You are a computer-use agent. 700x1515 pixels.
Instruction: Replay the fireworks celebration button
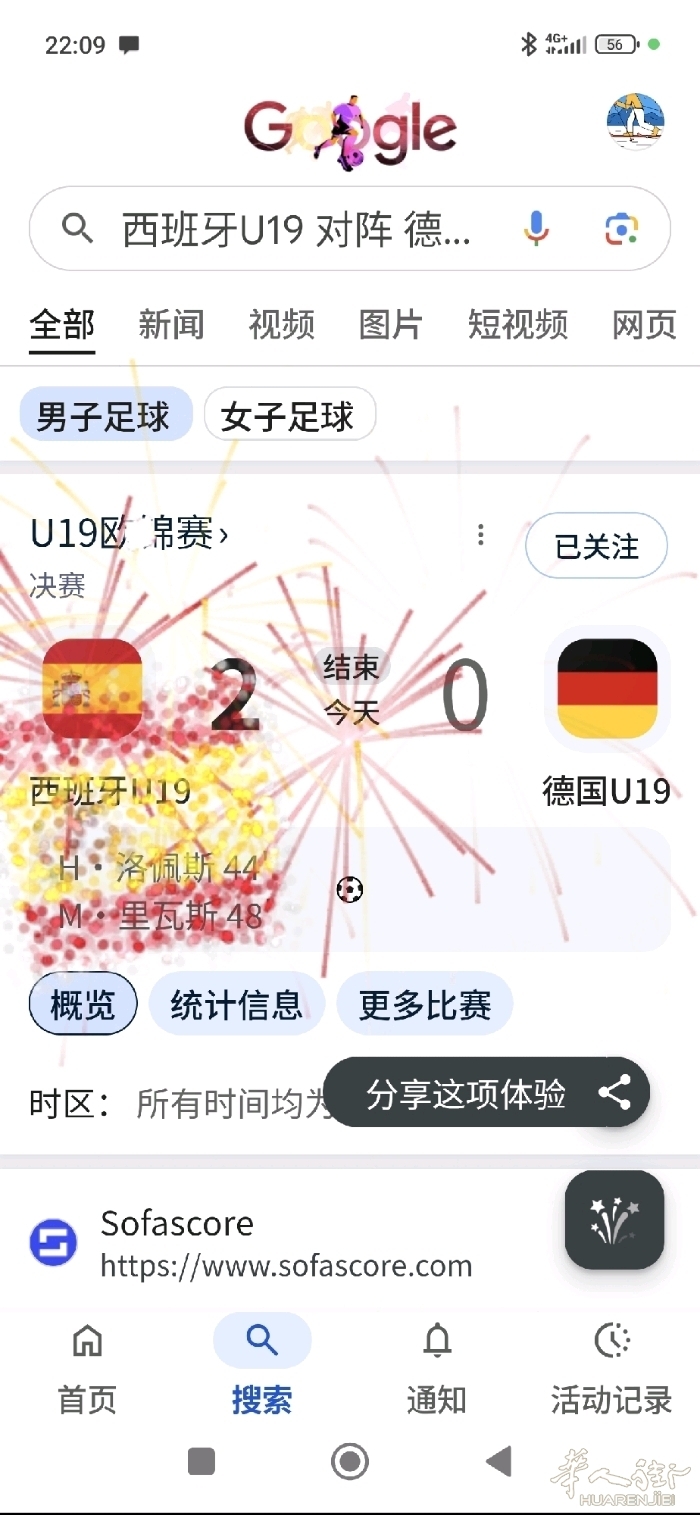coord(614,1220)
